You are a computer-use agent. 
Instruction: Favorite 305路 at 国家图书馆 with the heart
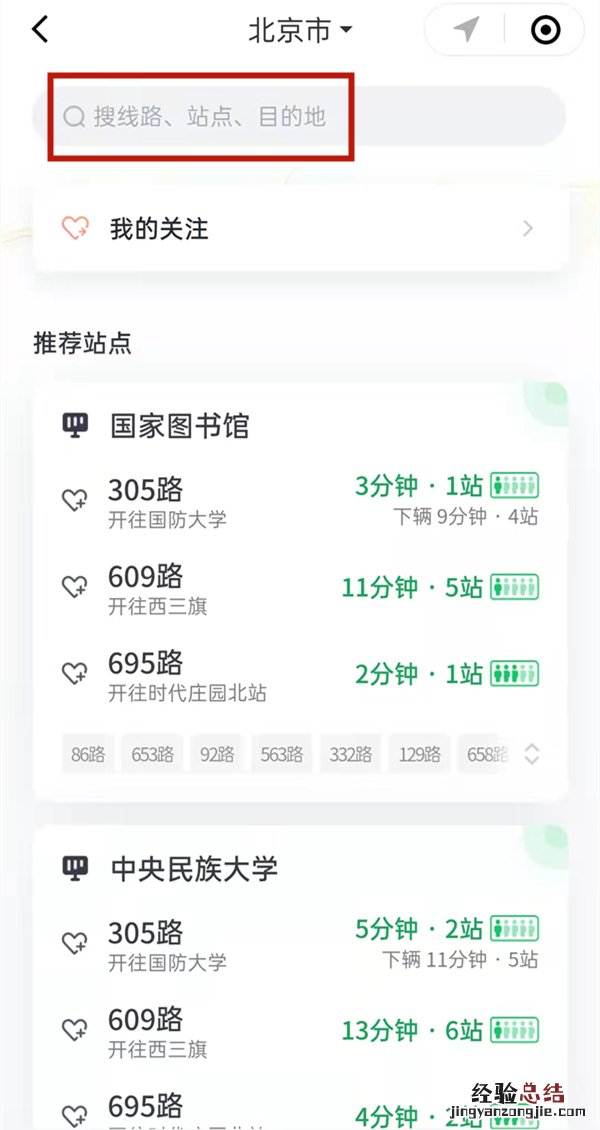(75, 500)
